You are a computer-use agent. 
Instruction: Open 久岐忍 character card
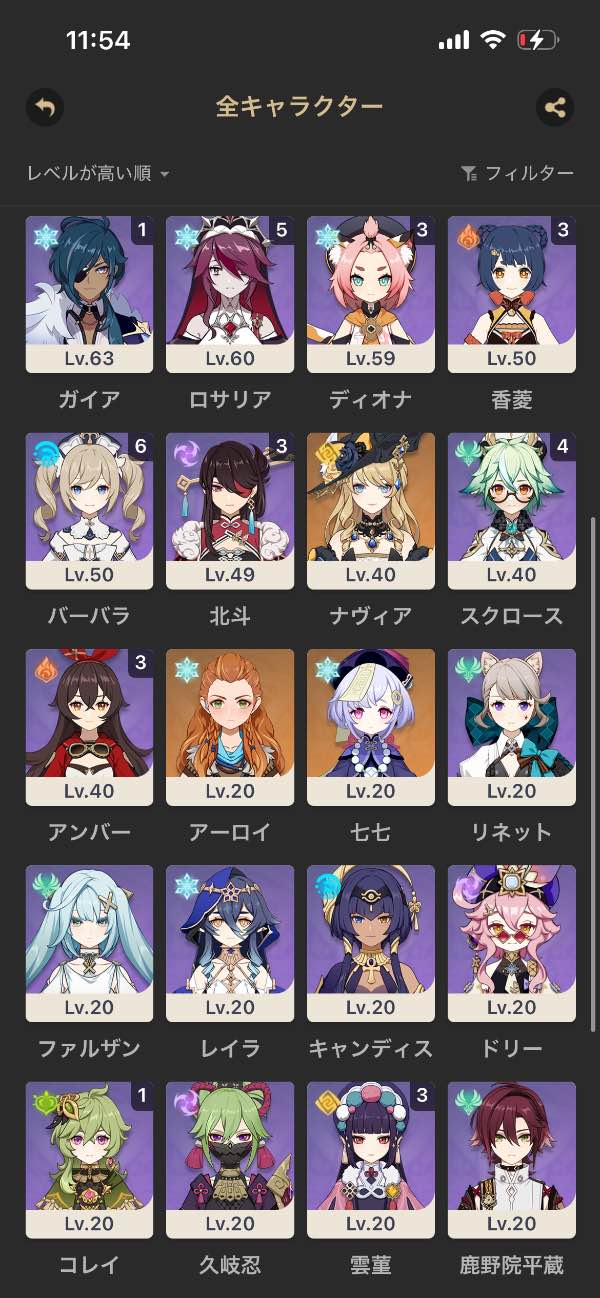click(230, 1158)
